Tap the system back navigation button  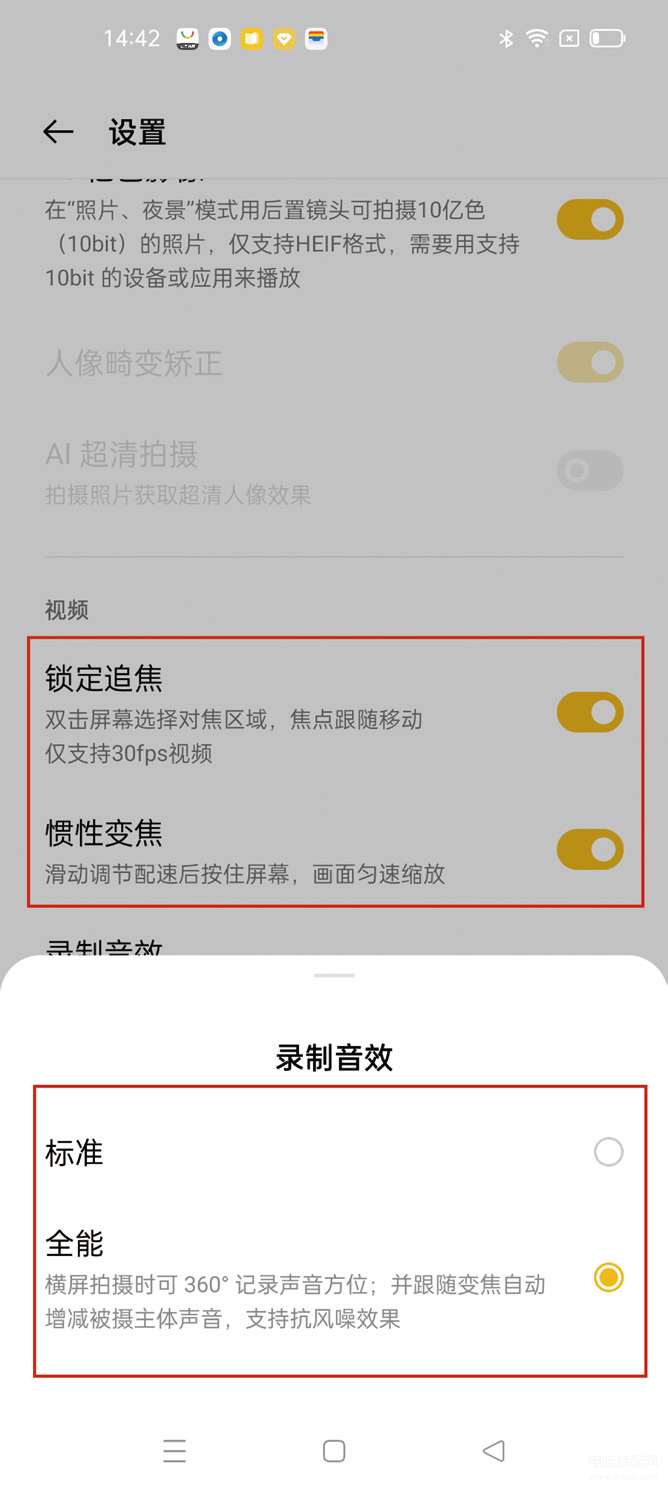(x=493, y=1451)
